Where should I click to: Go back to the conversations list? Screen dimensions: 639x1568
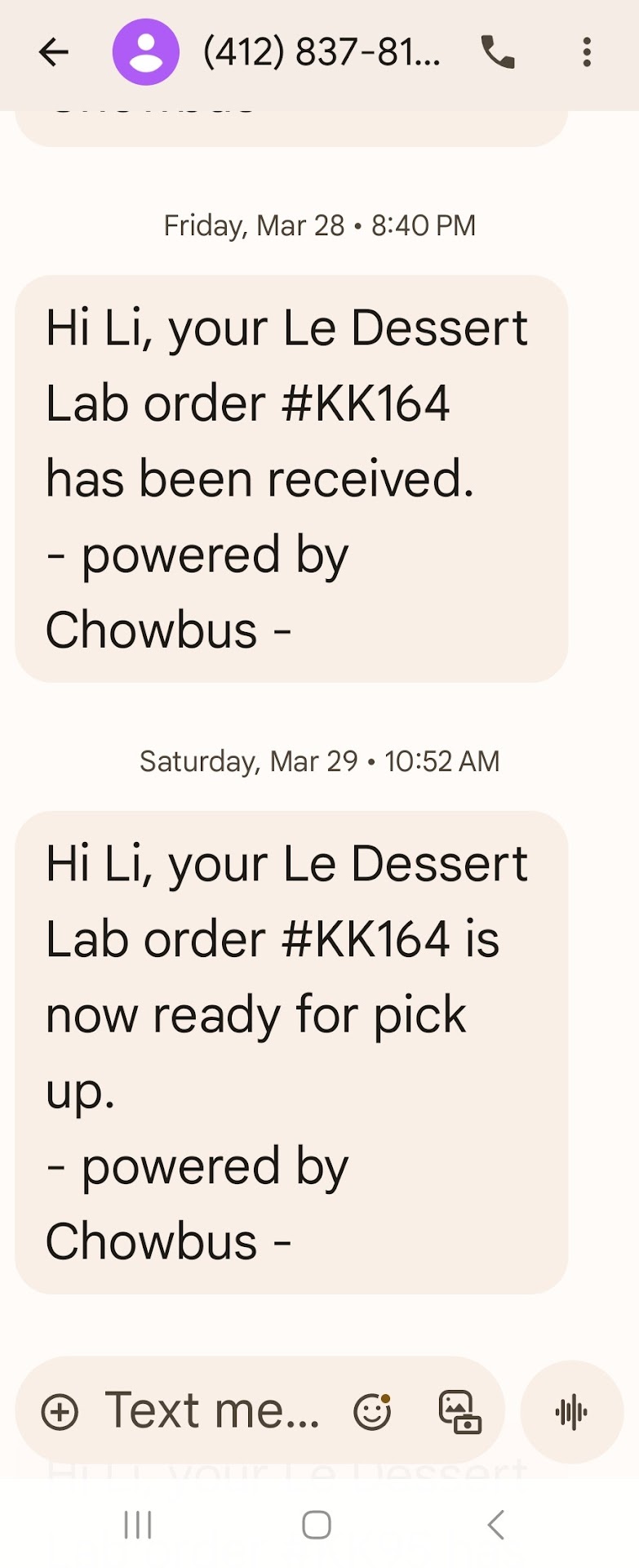tap(54, 52)
